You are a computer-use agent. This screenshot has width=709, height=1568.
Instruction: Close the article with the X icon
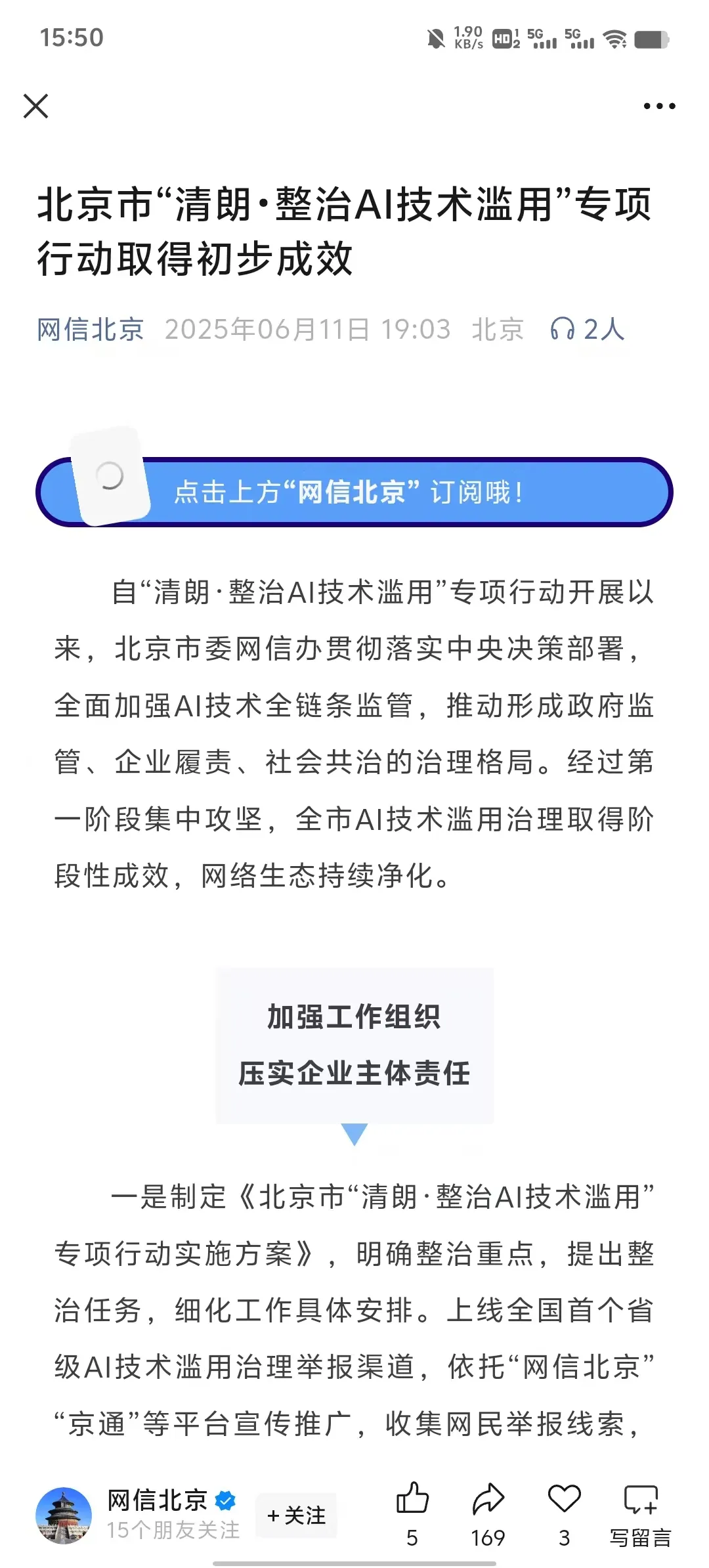click(x=36, y=106)
